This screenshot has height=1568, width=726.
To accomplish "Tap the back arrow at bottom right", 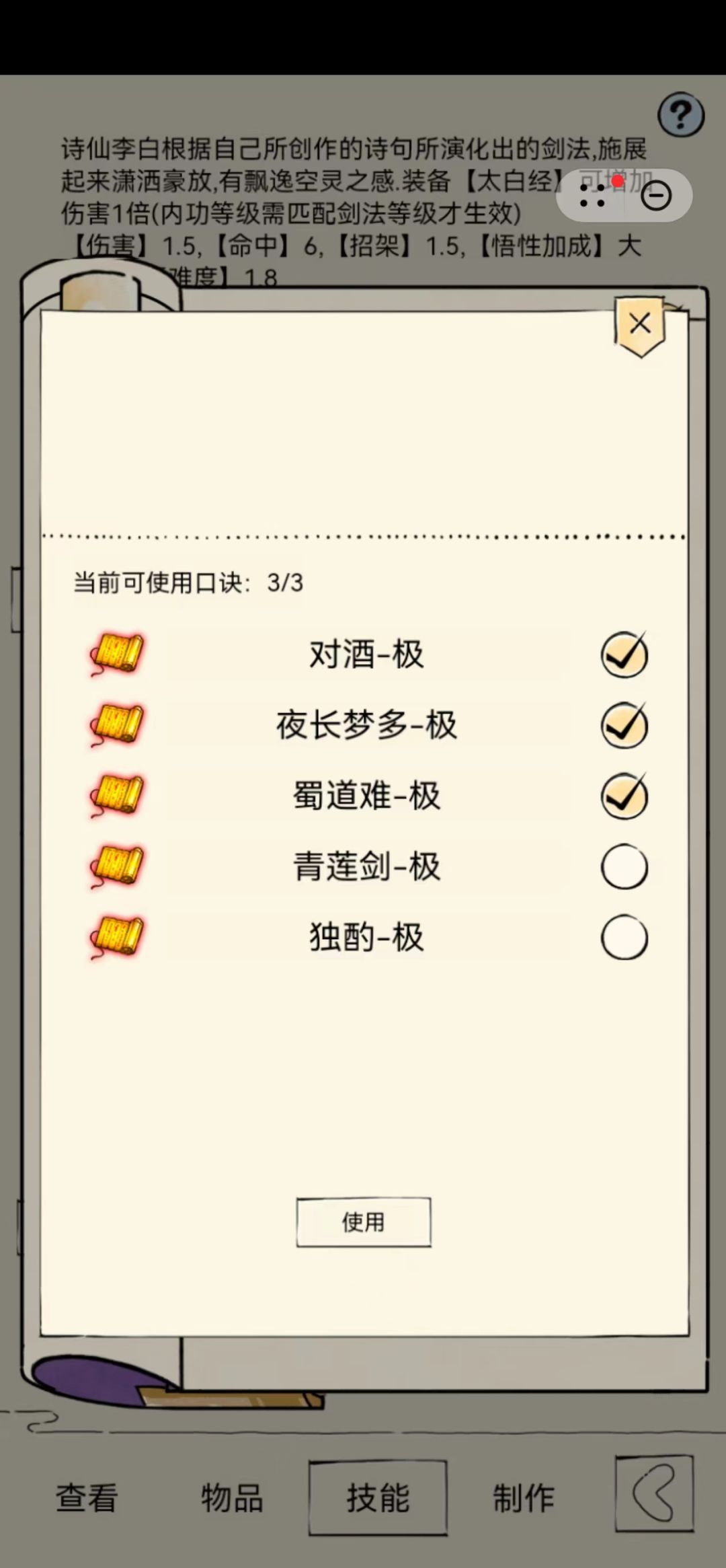I will pos(653,1495).
